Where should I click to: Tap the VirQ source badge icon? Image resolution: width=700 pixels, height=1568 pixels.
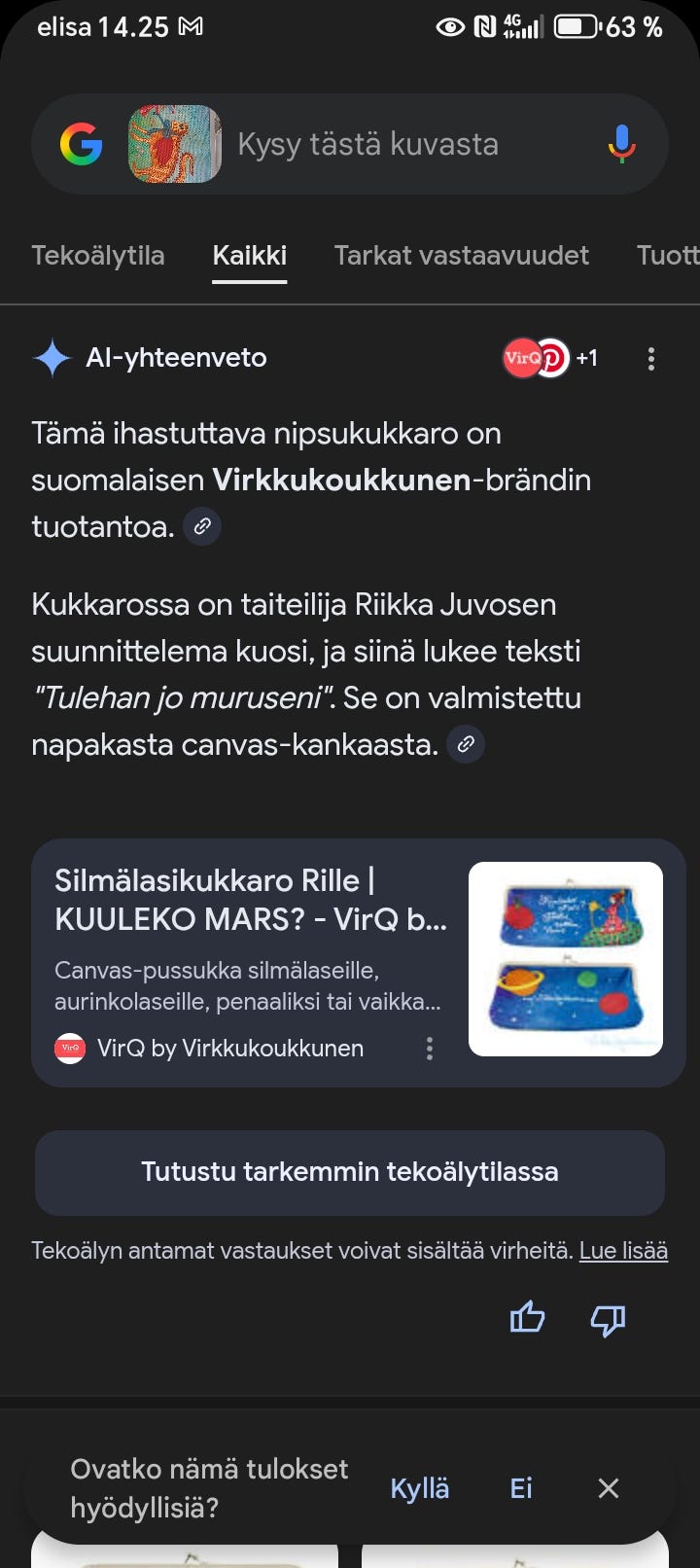521,357
